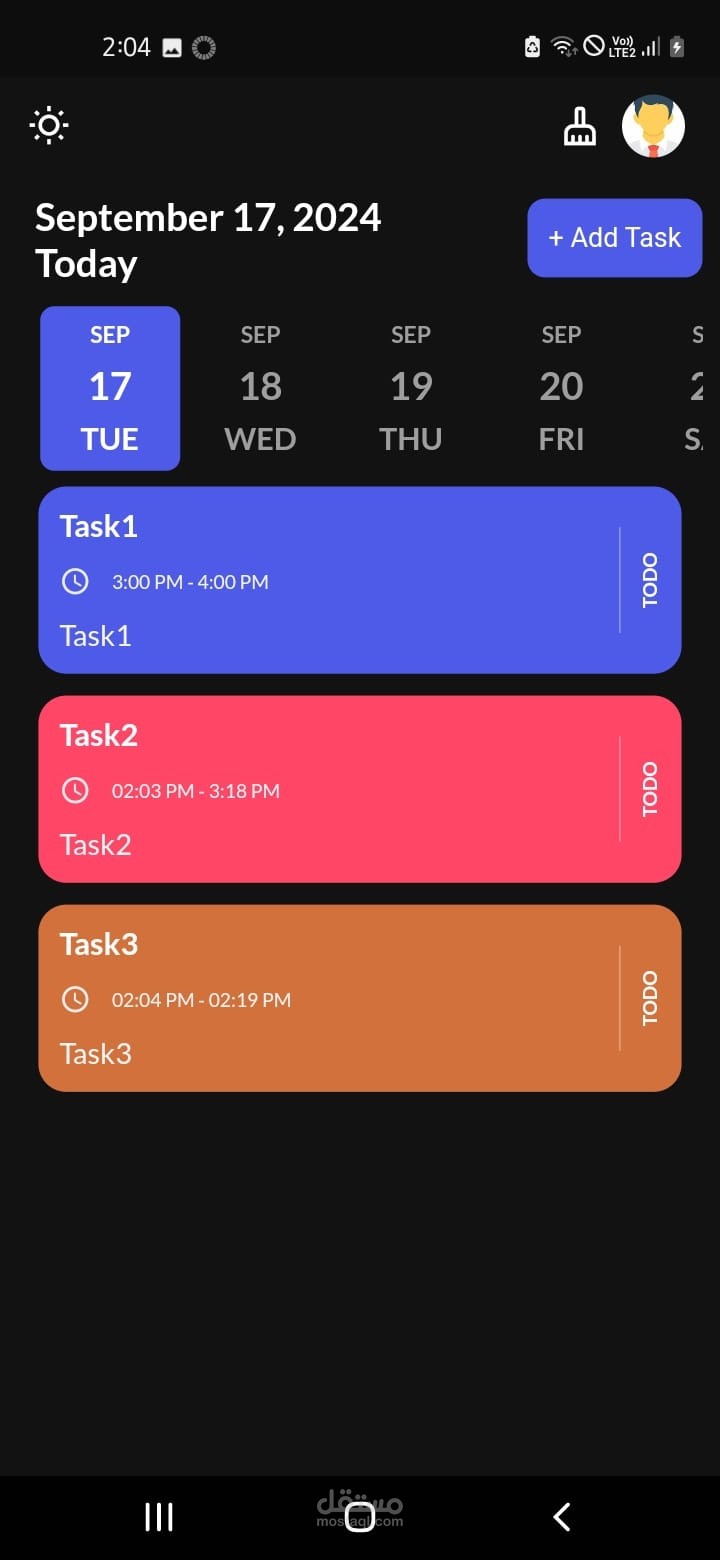Viewport: 720px width, 1560px height.
Task: Click the clock icon in Task1 card
Action: click(76, 580)
